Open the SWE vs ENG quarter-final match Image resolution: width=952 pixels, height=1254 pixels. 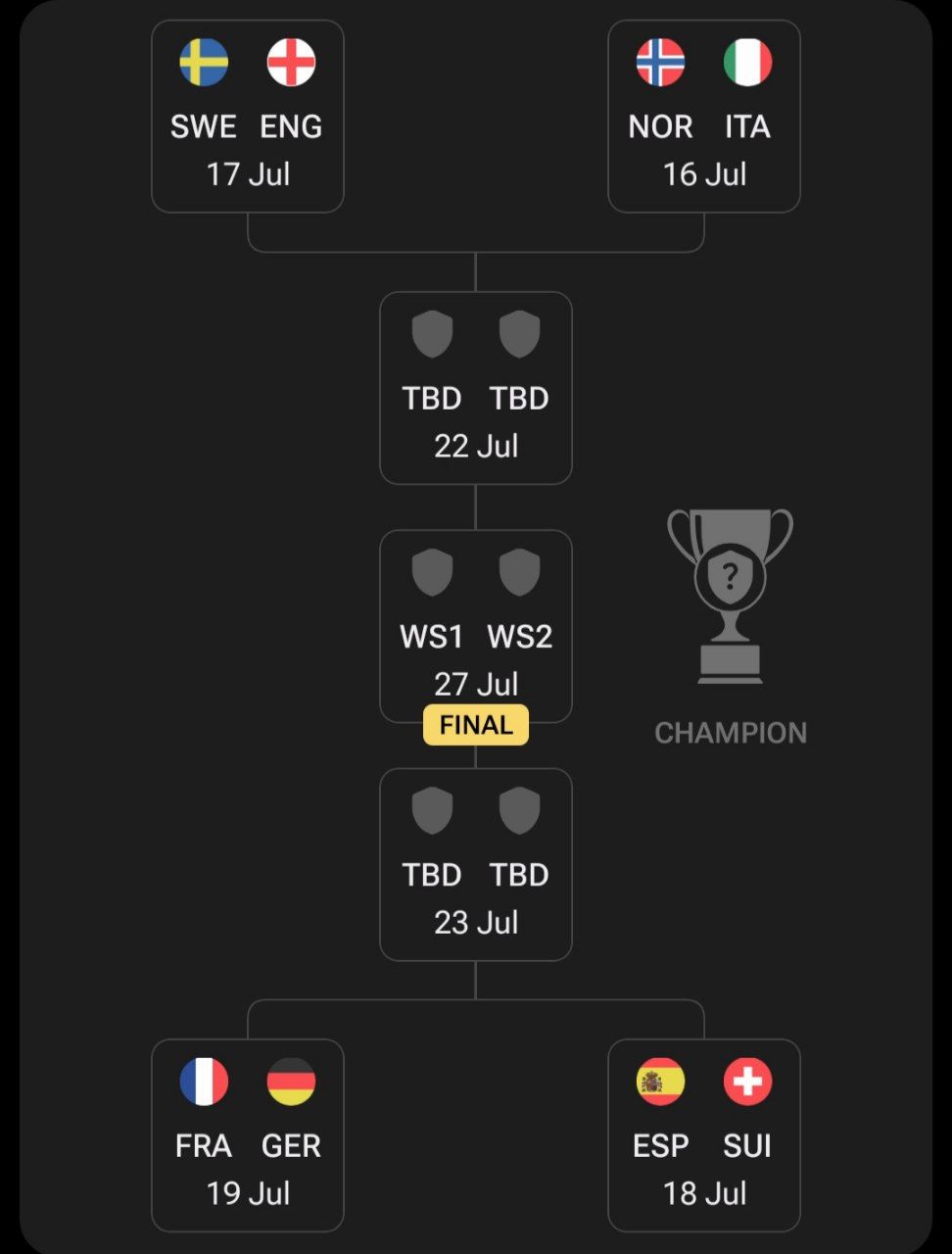(248, 118)
